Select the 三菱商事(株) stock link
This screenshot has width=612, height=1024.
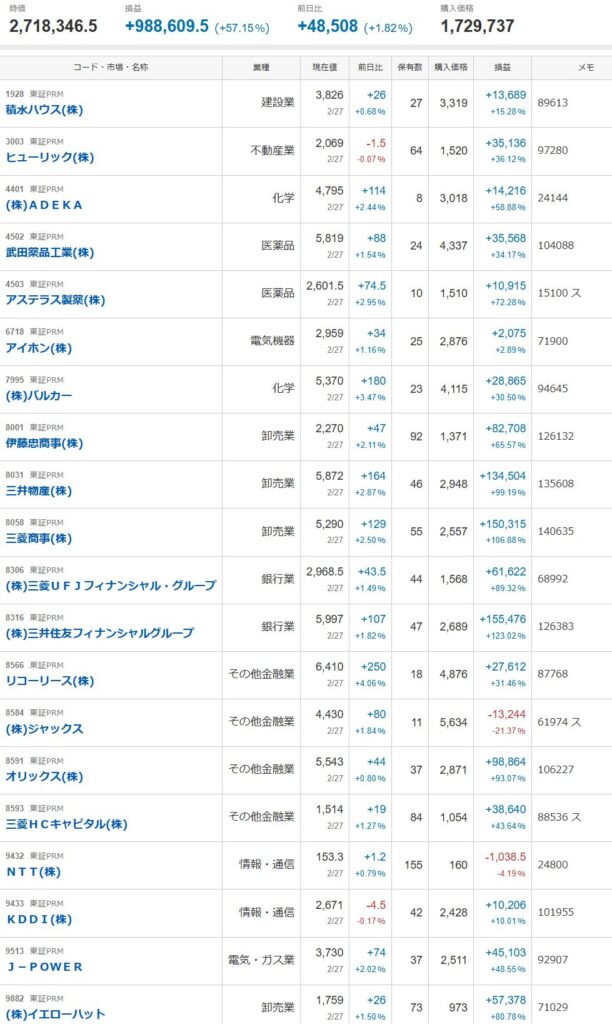(x=38, y=538)
